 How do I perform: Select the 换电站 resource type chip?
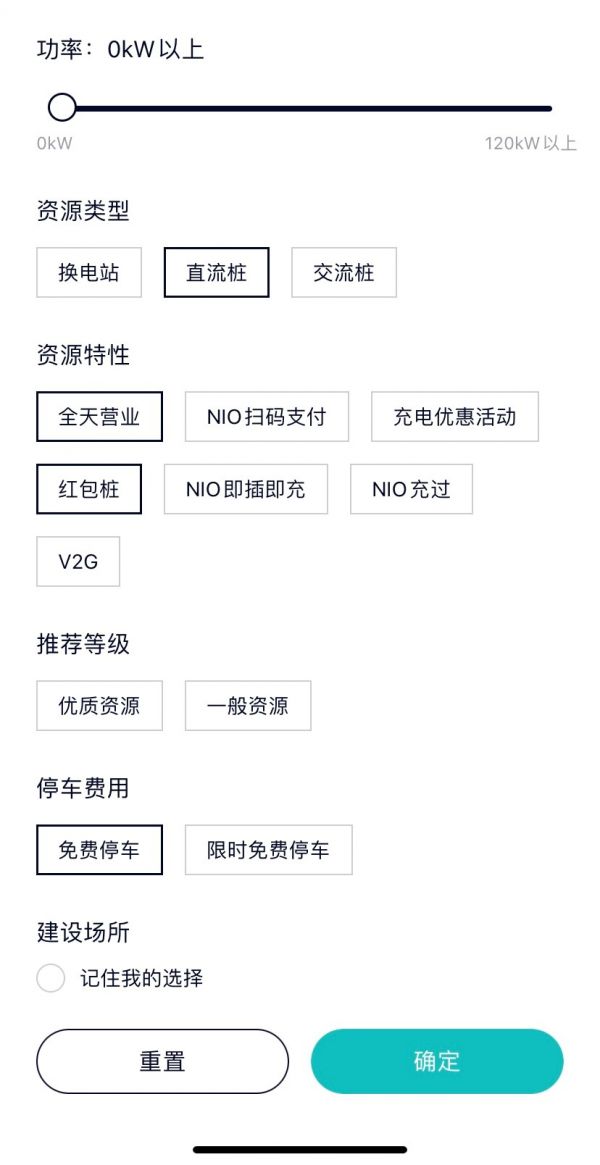89,273
